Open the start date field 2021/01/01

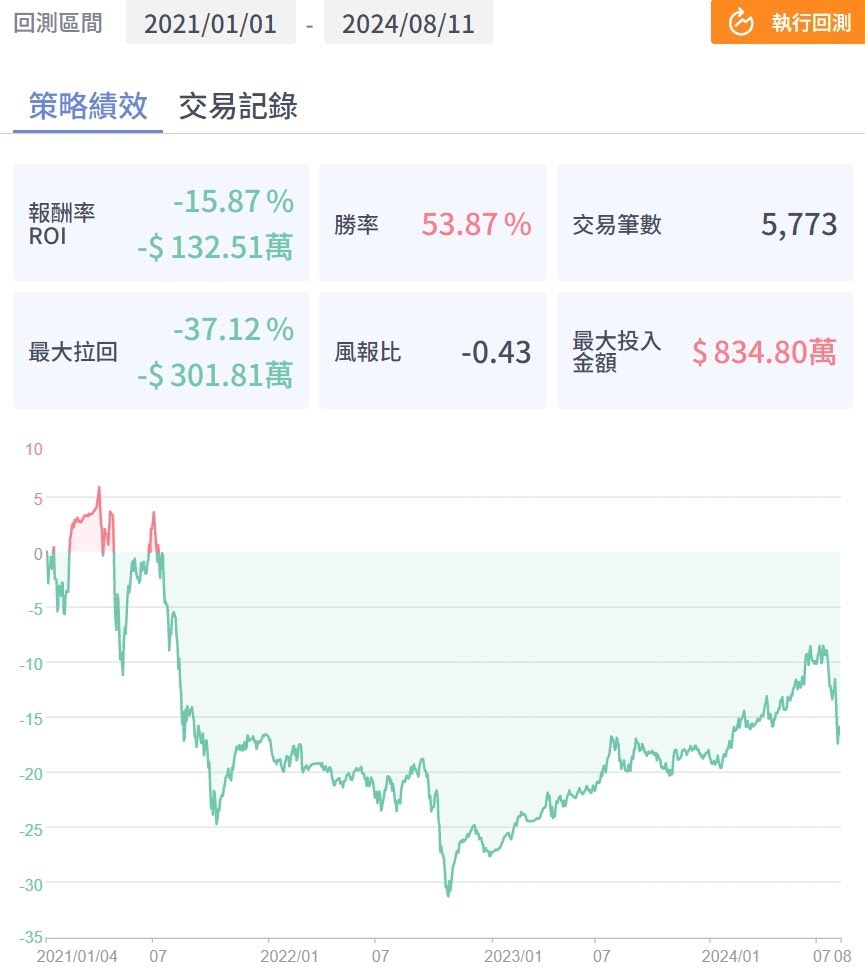tap(210, 23)
